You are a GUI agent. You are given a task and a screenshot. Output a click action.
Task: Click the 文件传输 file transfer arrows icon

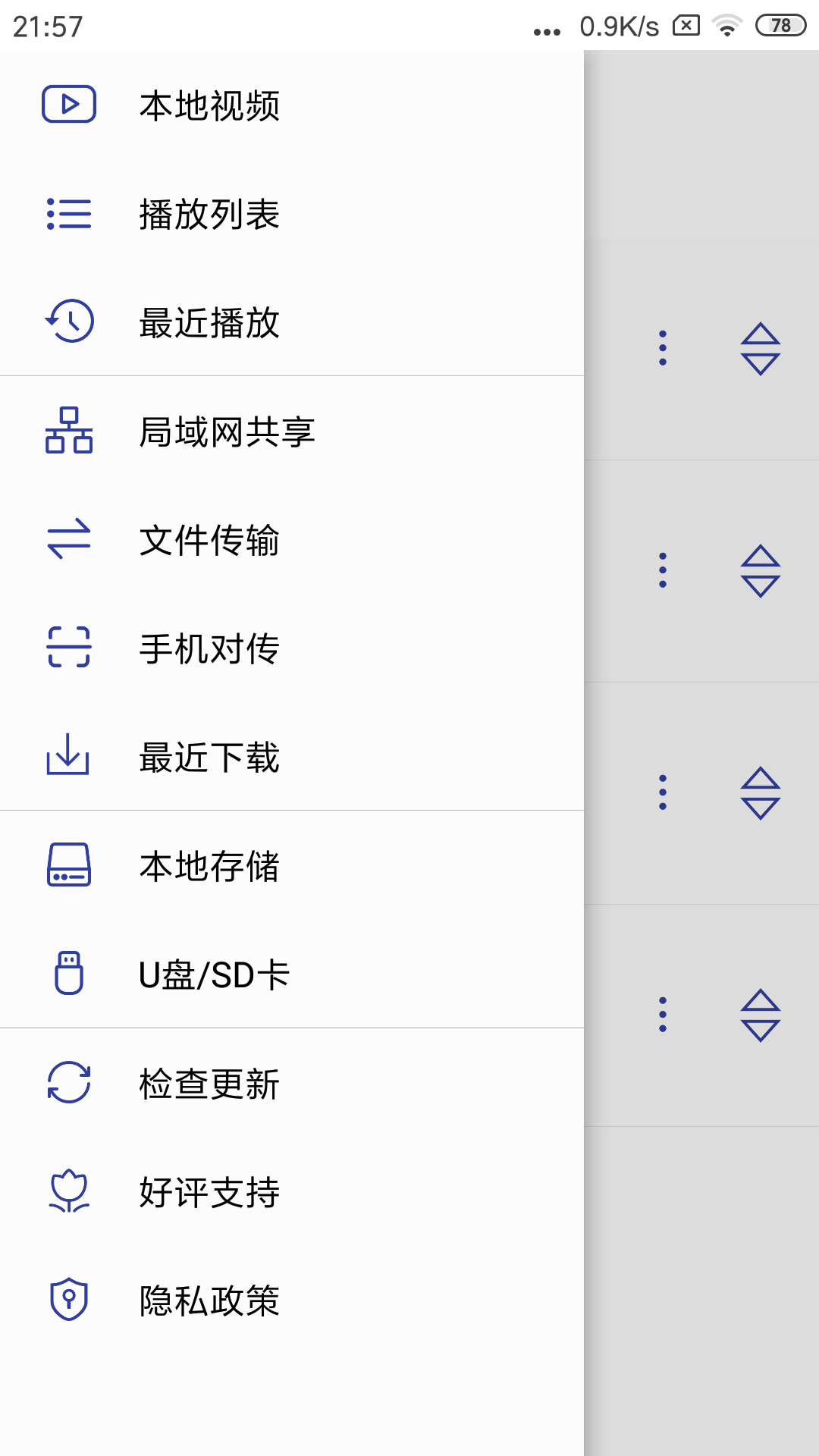(x=69, y=541)
